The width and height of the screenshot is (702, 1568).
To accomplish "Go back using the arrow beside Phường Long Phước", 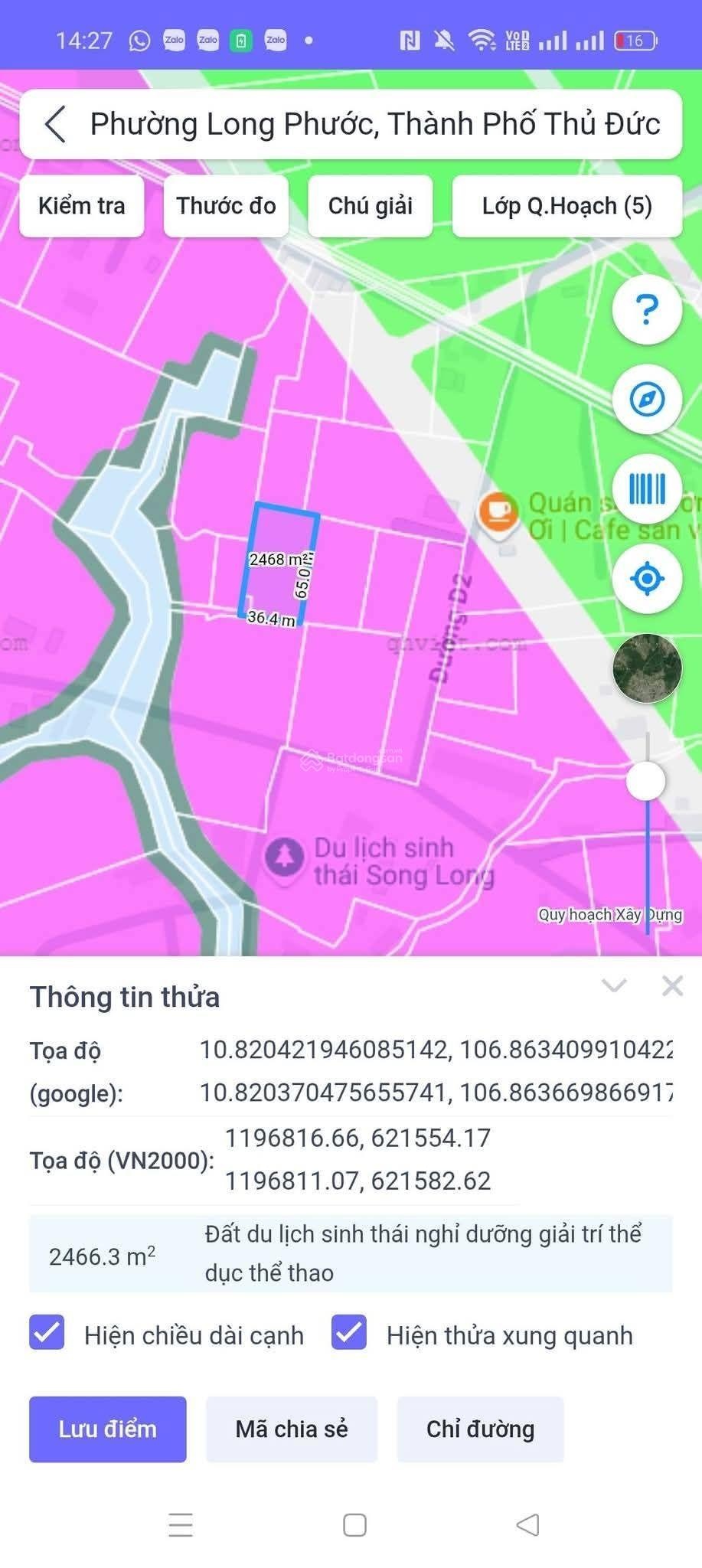I will (x=55, y=124).
